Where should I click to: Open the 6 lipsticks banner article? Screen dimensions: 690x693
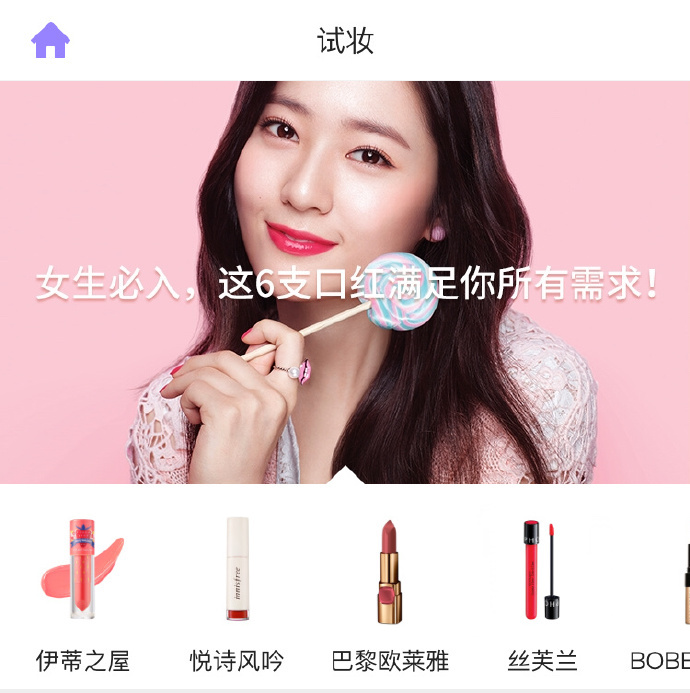345,283
